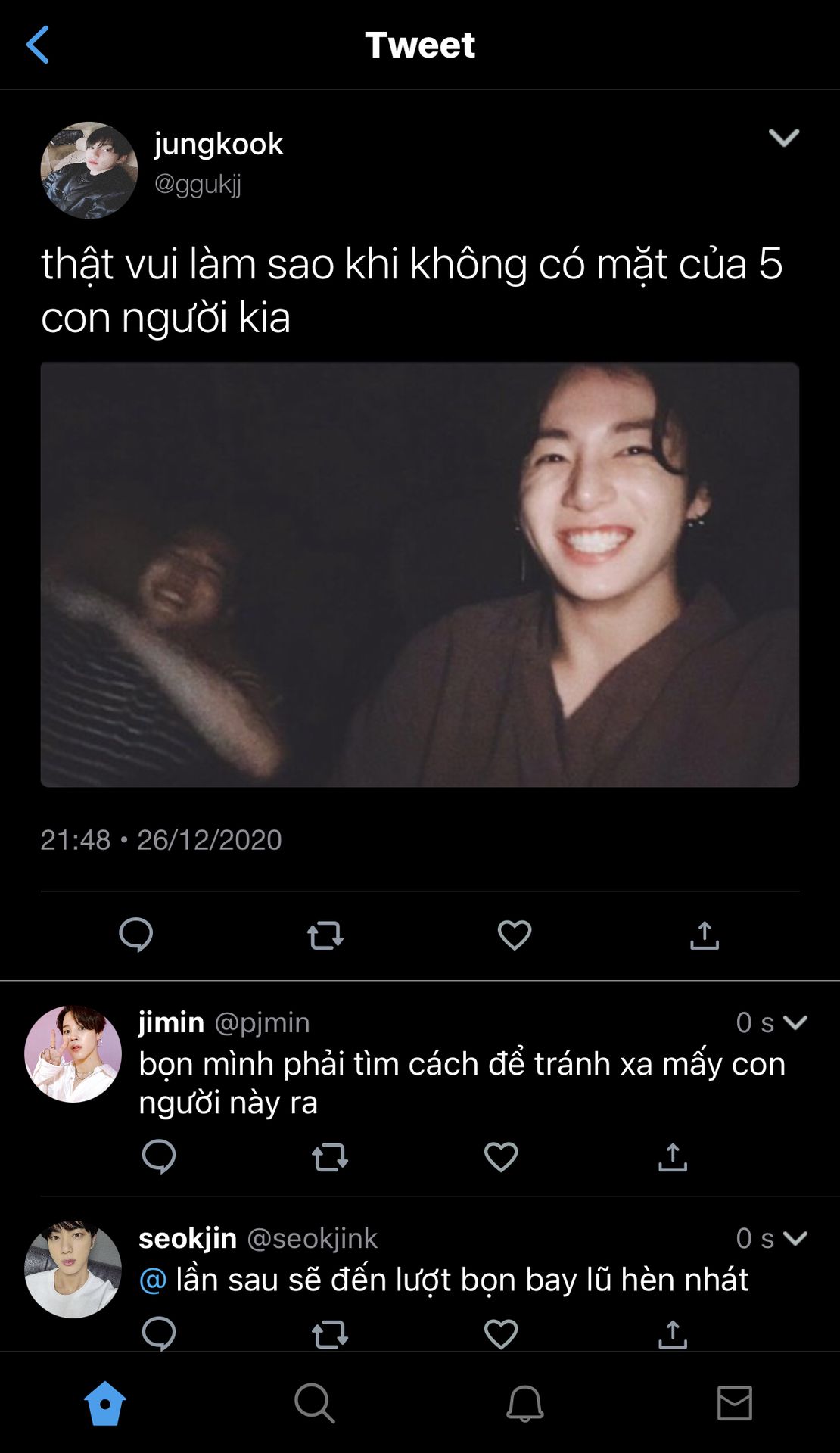Reply to jimin's comment
840x1453 pixels.
point(159,1156)
